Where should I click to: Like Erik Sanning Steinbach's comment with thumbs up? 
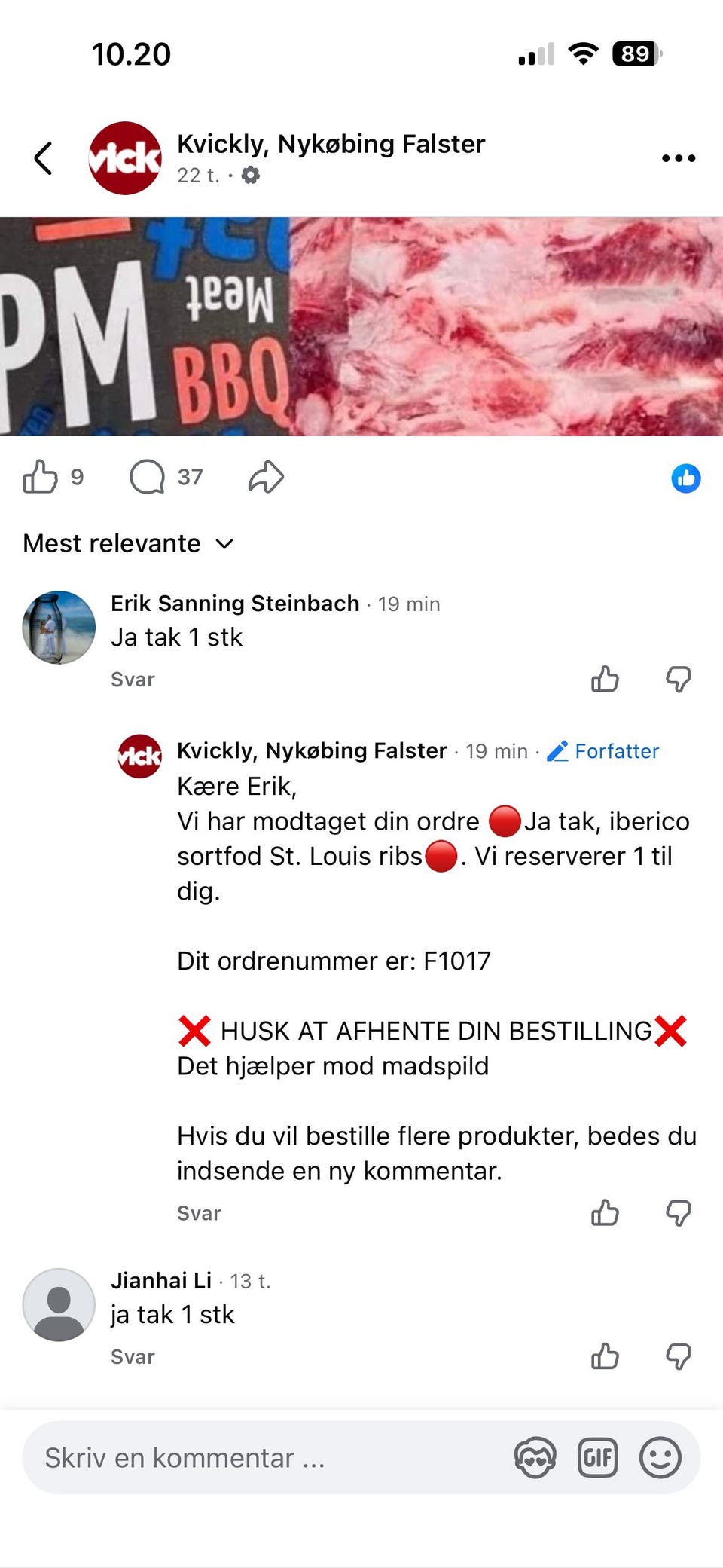[606, 679]
